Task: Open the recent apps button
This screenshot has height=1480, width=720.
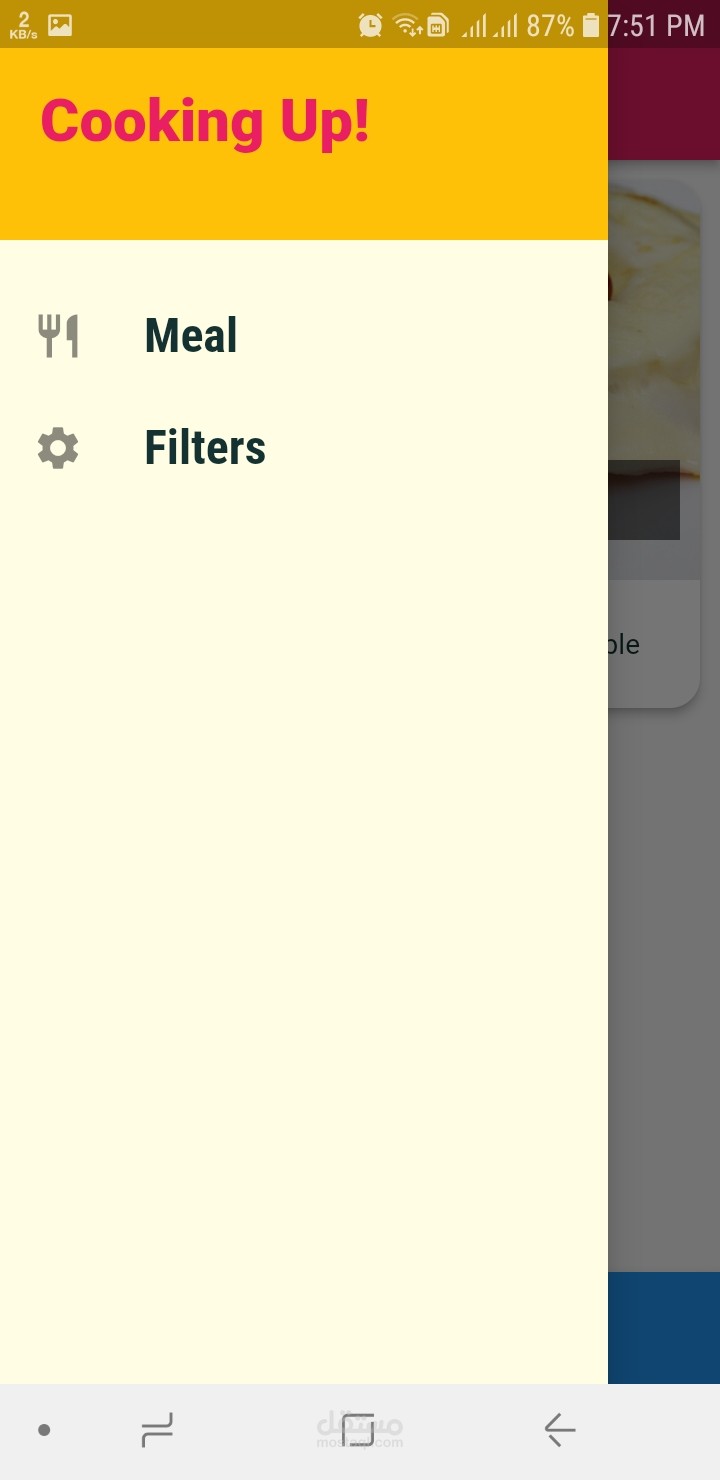Action: [157, 1430]
